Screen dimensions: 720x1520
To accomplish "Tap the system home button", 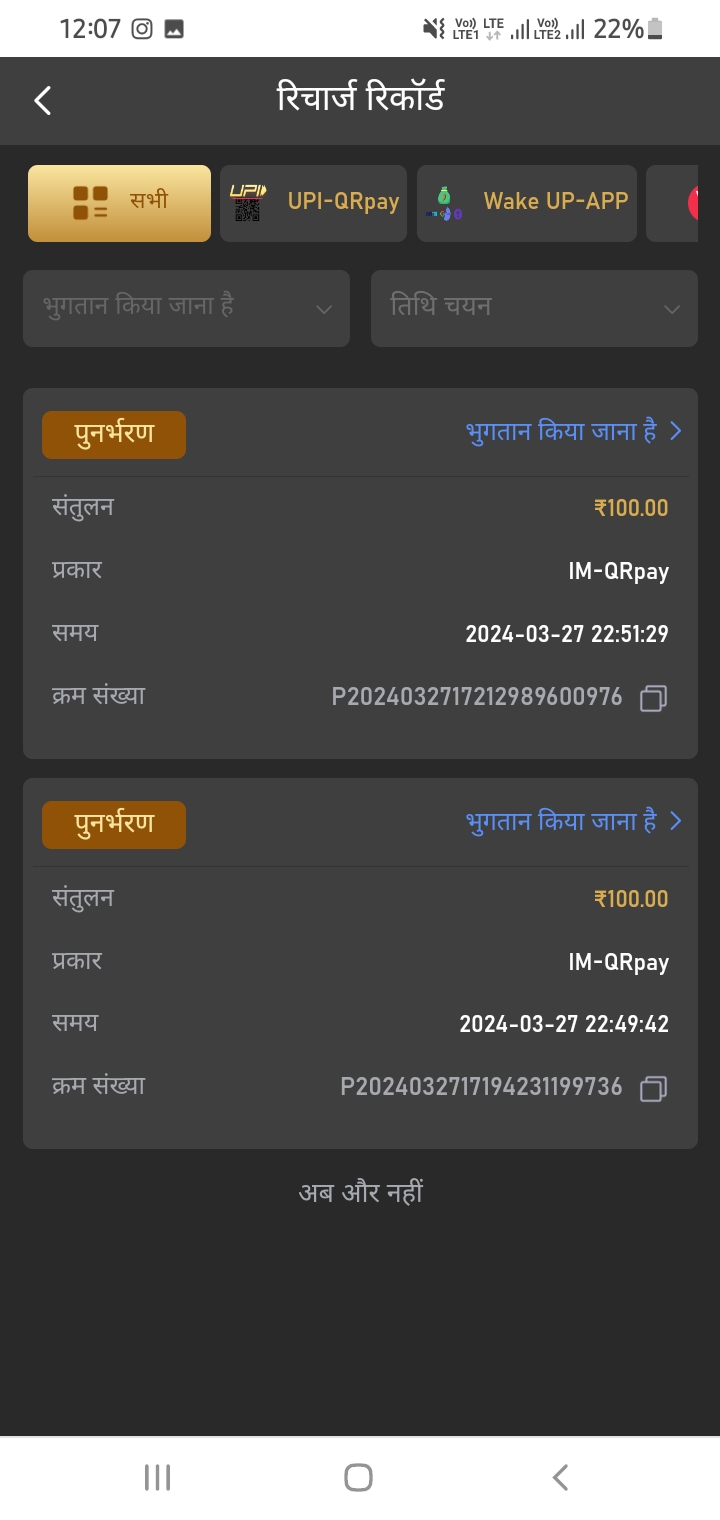I will pyautogui.click(x=358, y=1477).
